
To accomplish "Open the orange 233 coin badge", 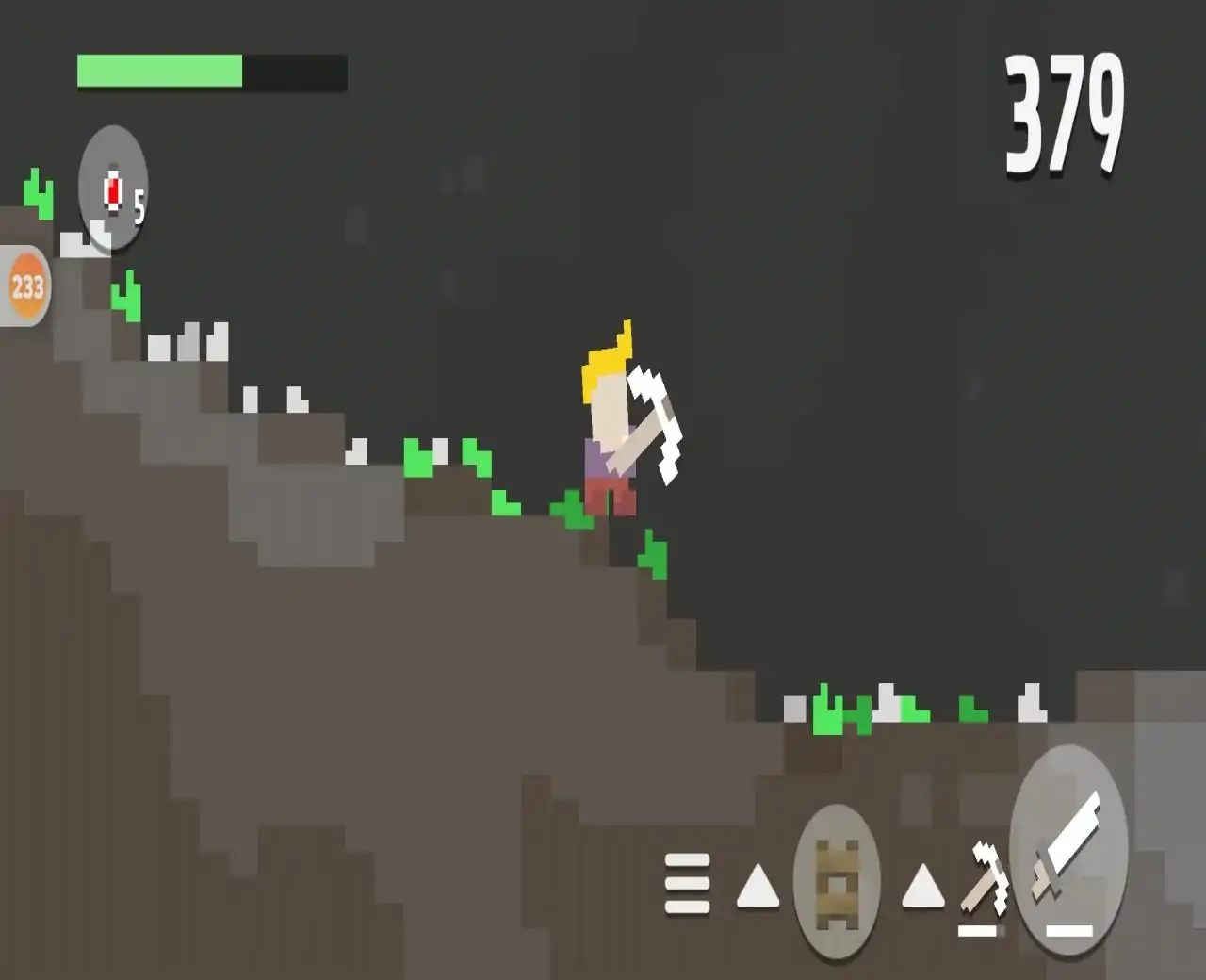I will pos(25,286).
